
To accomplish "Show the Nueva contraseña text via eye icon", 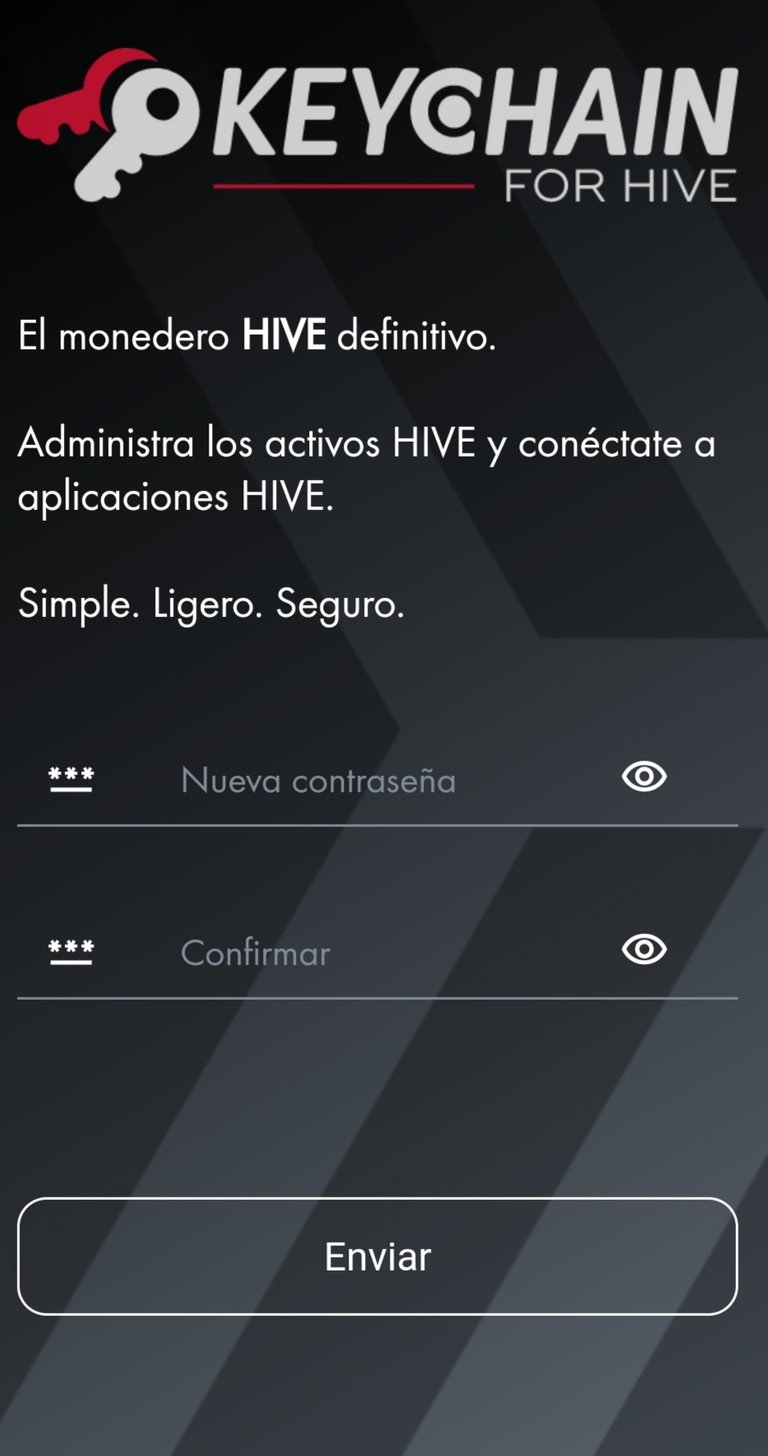I will (x=644, y=777).
